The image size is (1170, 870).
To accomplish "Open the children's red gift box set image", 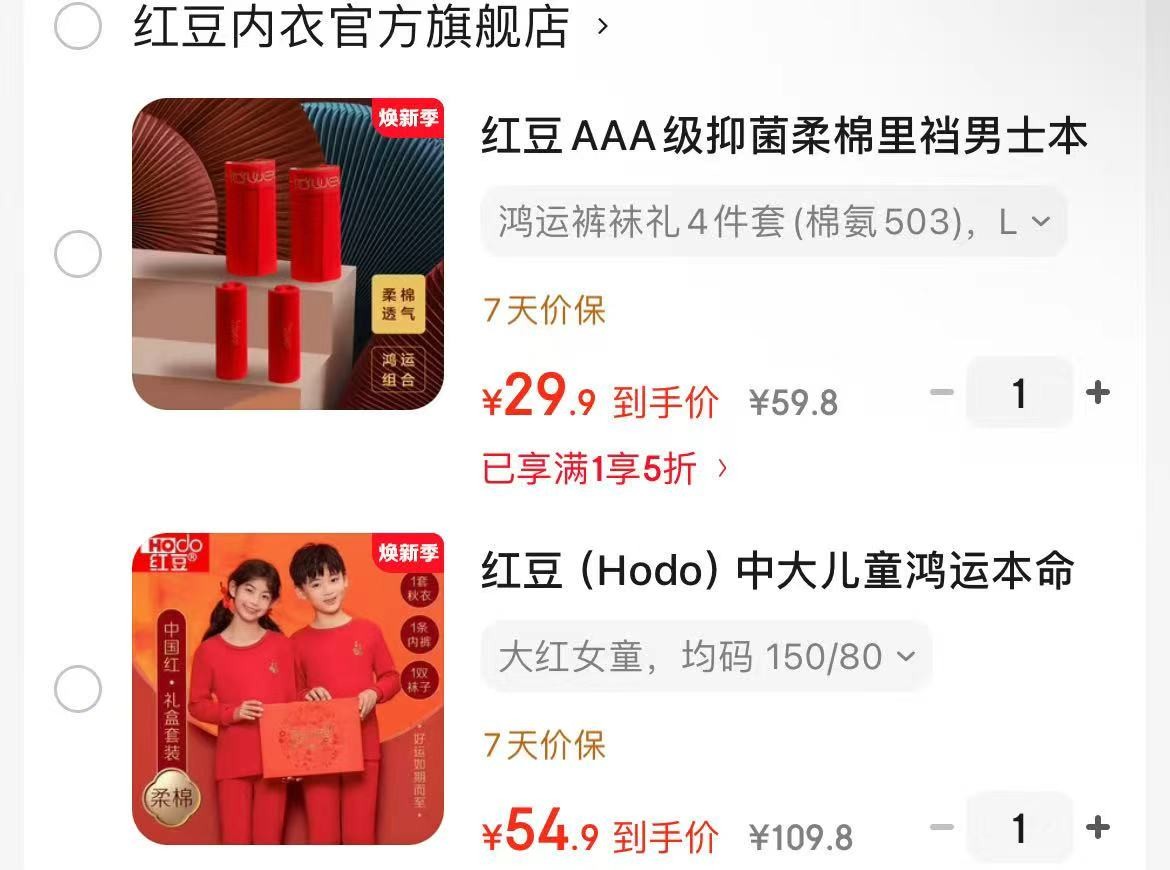I will pos(288,689).
